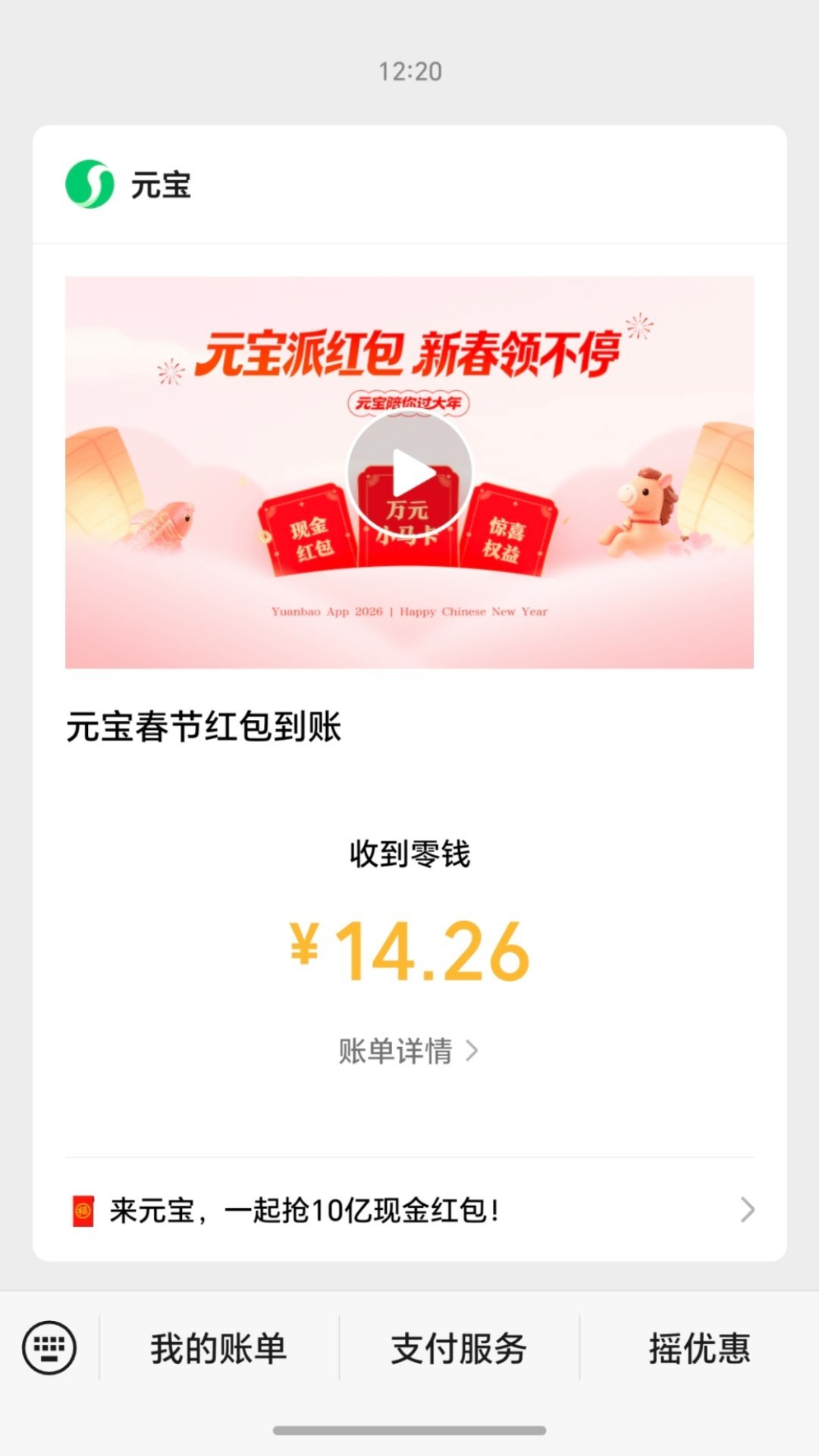Tap the arrow on the red packet promotion row
The width and height of the screenshot is (819, 1456).
(747, 1209)
